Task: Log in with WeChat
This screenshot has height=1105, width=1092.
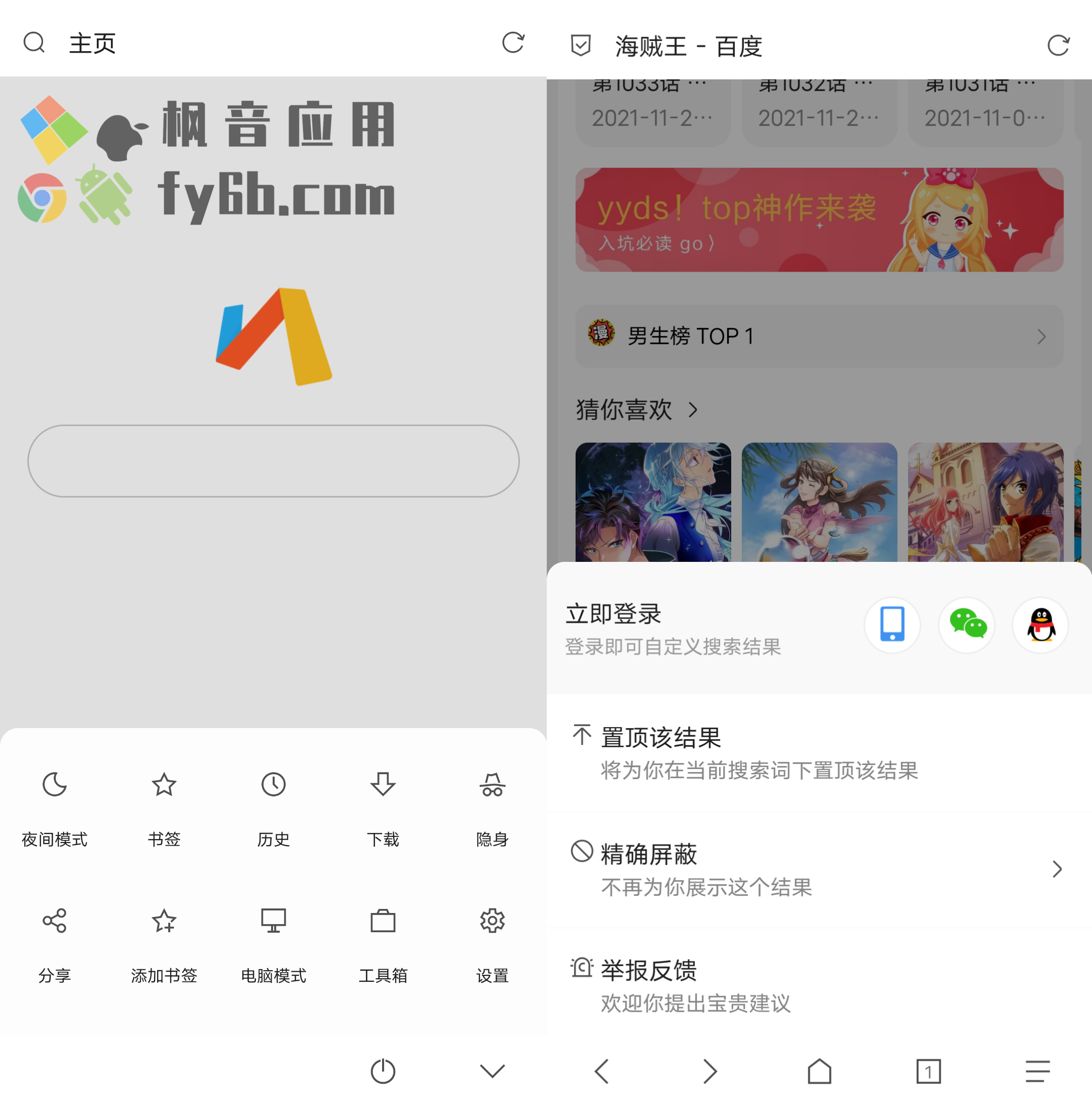Action: pyautogui.click(x=967, y=625)
